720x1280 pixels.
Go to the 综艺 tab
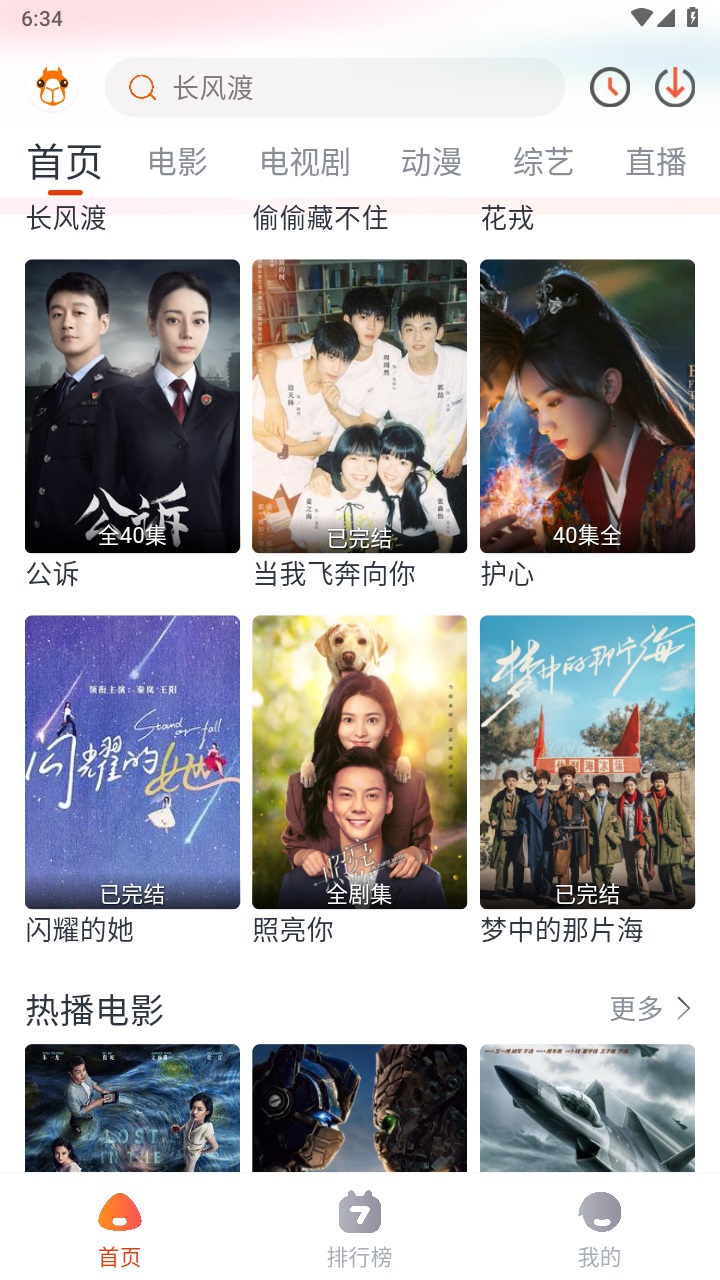pyautogui.click(x=543, y=162)
